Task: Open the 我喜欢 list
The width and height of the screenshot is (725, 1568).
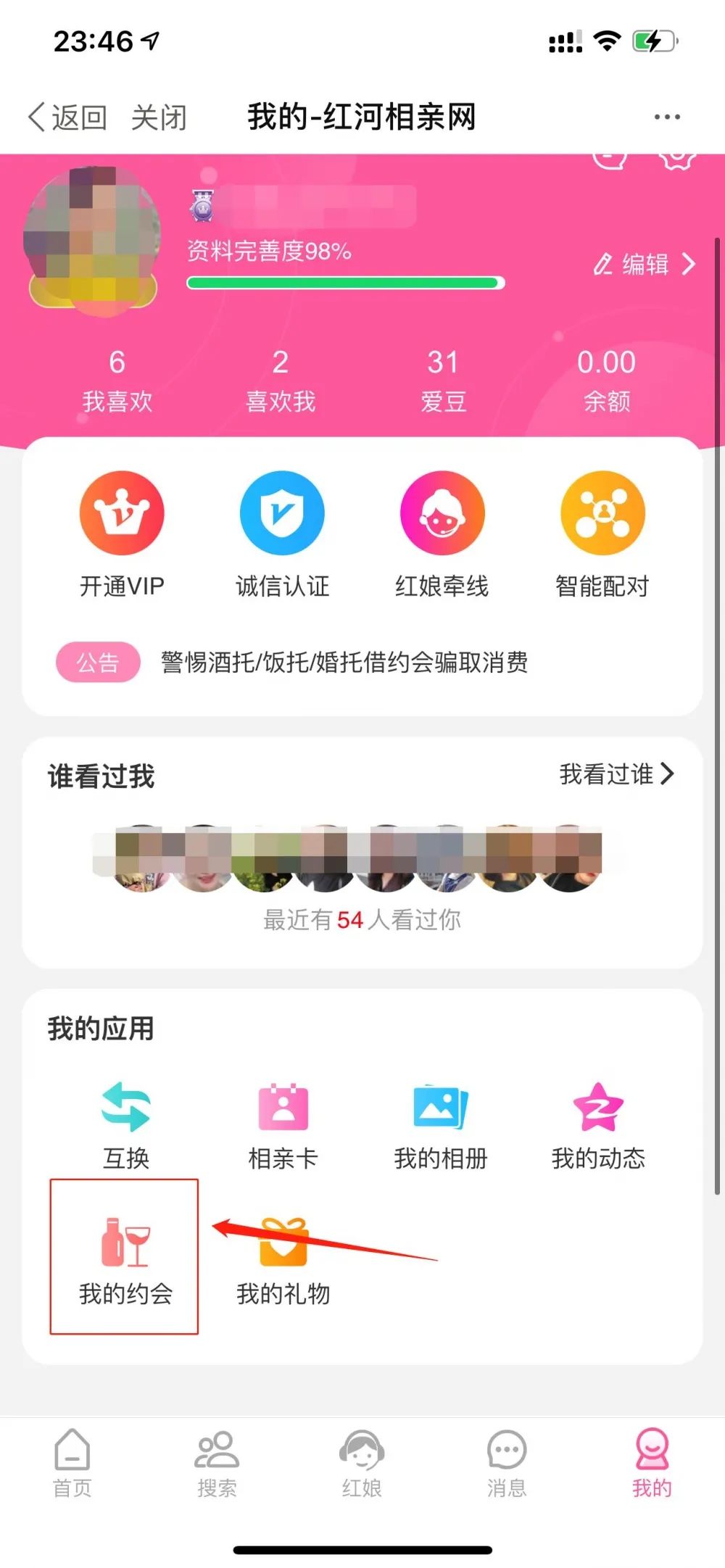Action: 117,381
